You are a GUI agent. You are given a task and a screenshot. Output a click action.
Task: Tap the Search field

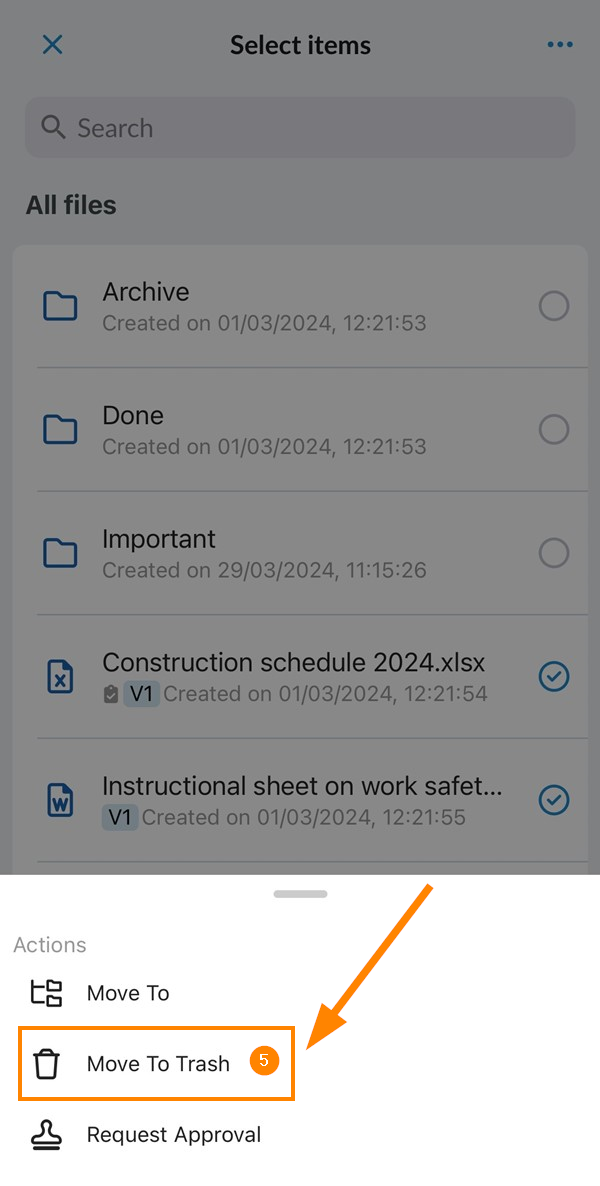[x=300, y=128]
